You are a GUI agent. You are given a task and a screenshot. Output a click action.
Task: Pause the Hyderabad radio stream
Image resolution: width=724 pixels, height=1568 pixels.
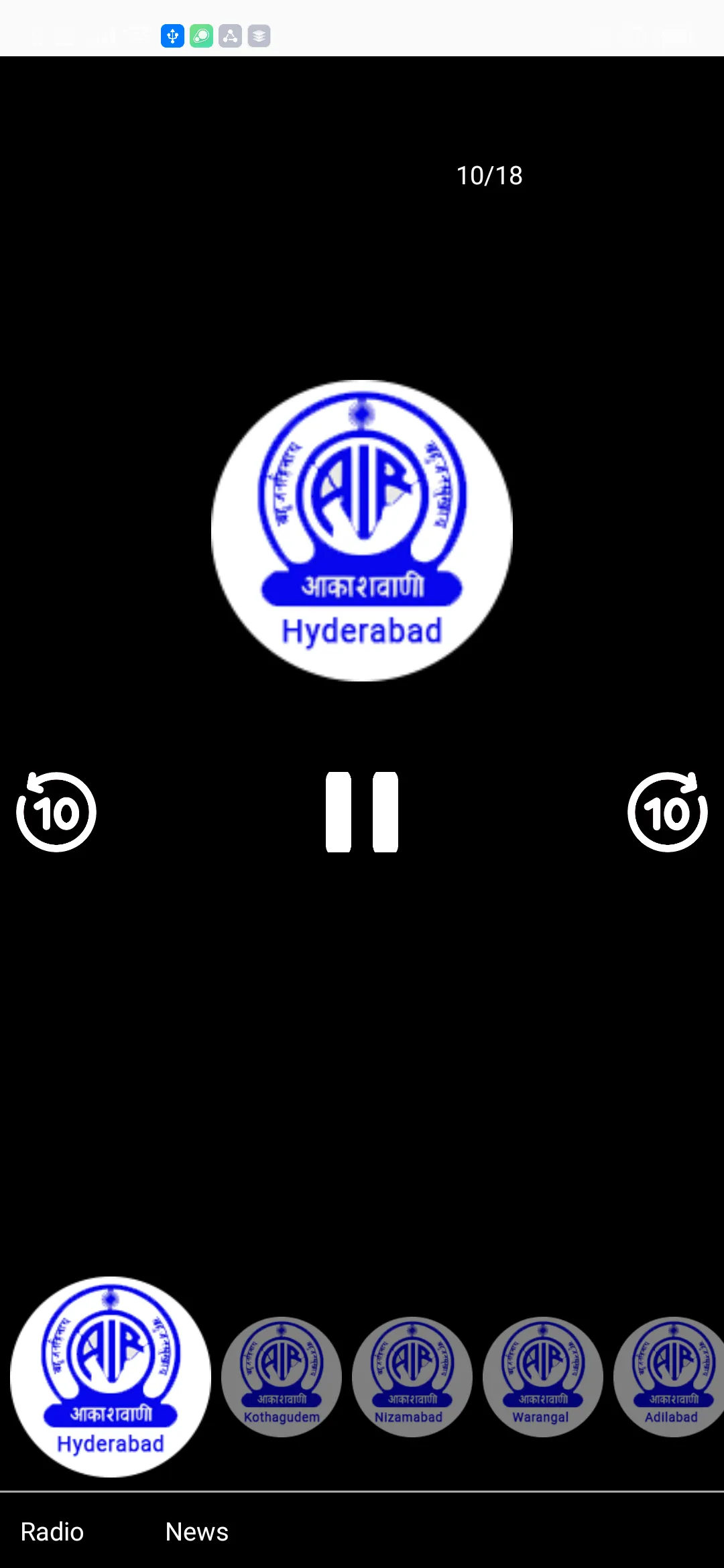coord(362,812)
